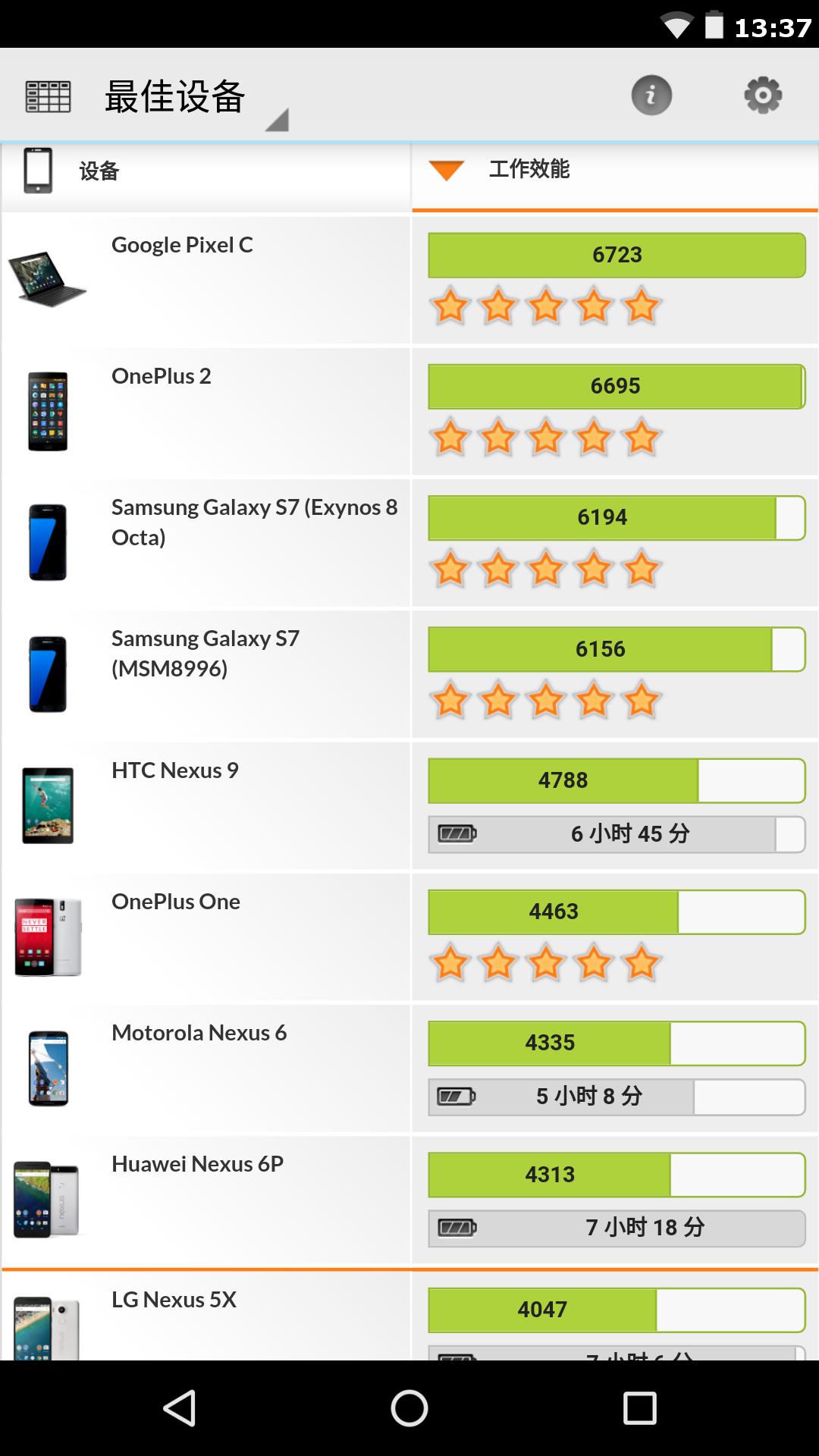
Task: Tap the system back button
Action: (x=180, y=1408)
